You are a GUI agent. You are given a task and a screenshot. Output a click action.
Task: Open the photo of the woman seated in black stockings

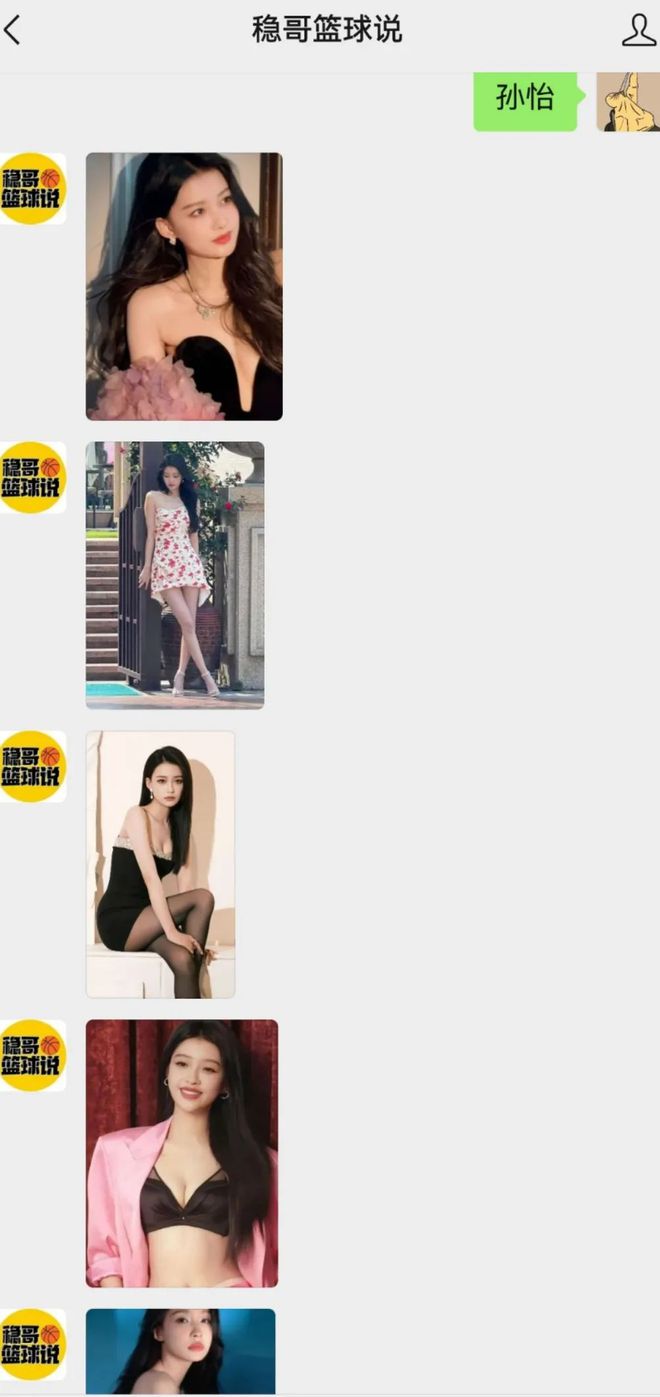click(x=160, y=864)
